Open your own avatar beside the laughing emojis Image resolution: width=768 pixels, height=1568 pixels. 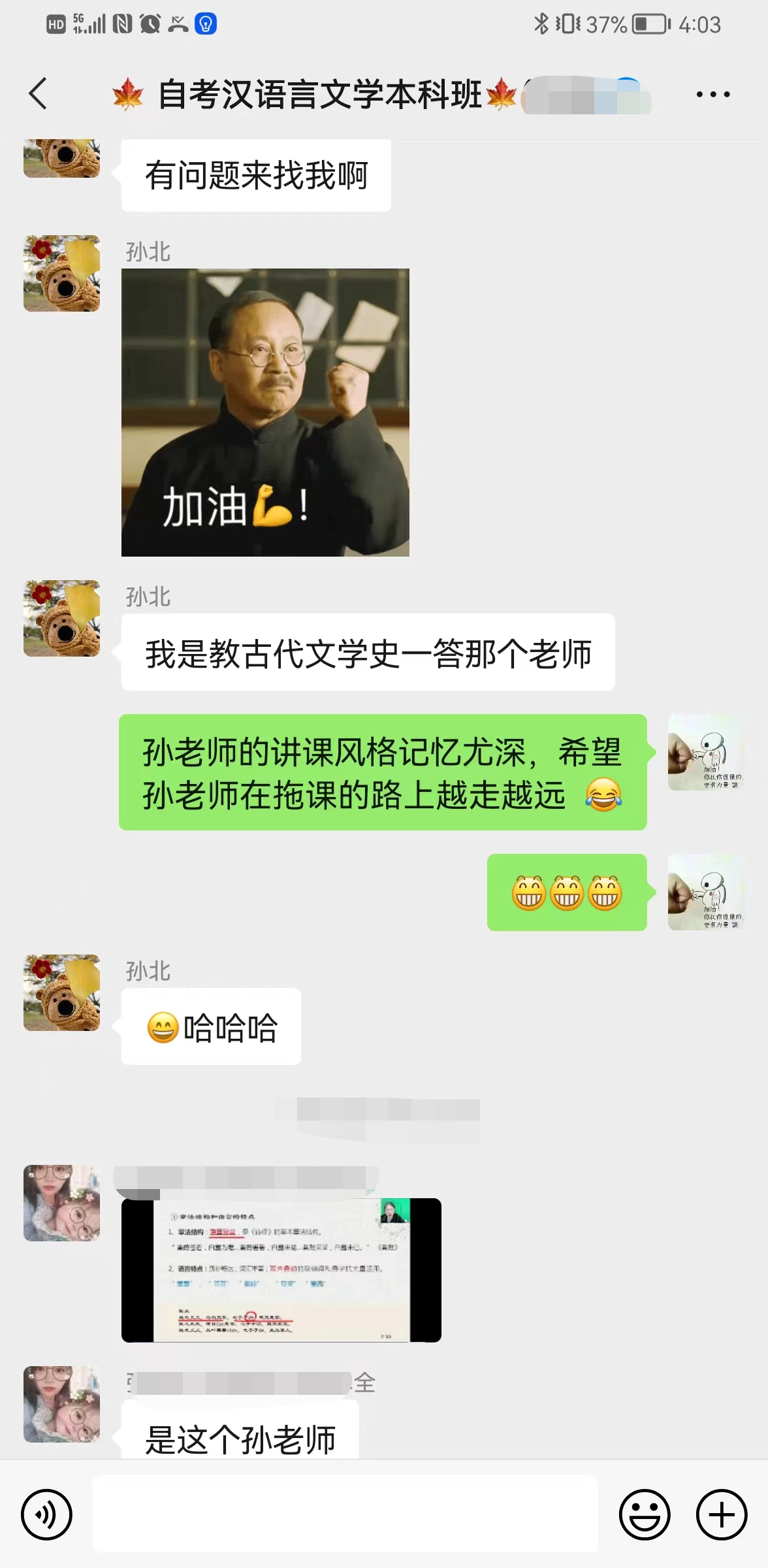[x=705, y=892]
